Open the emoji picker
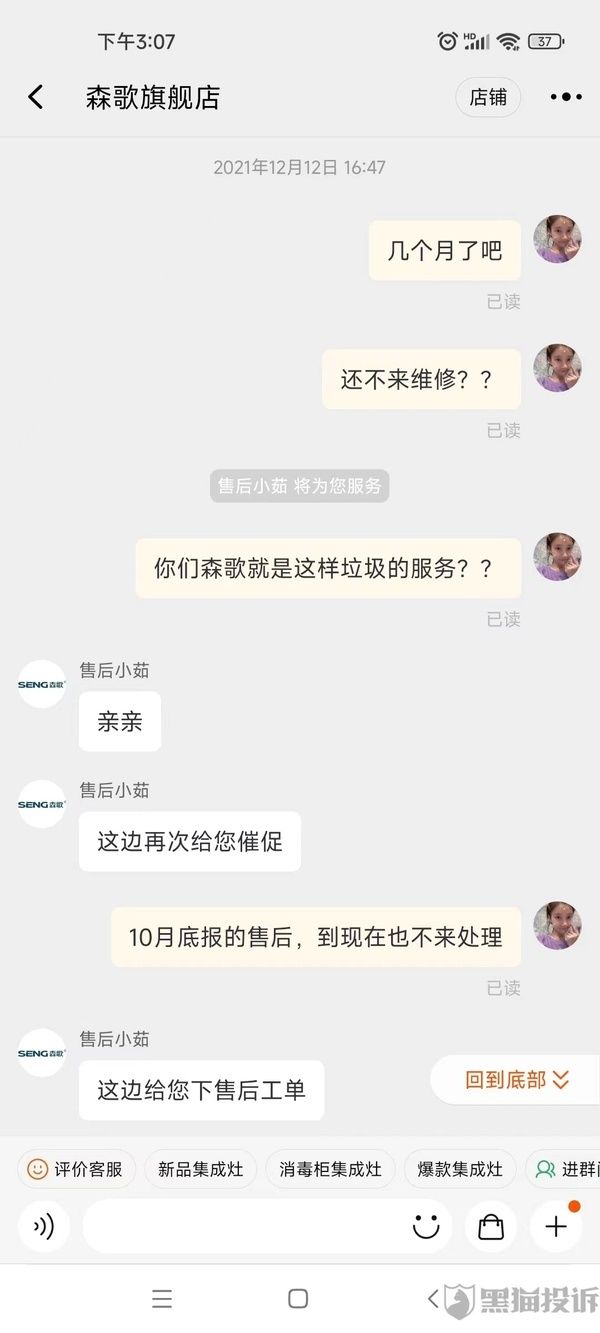The image size is (600, 1333). [426, 1227]
